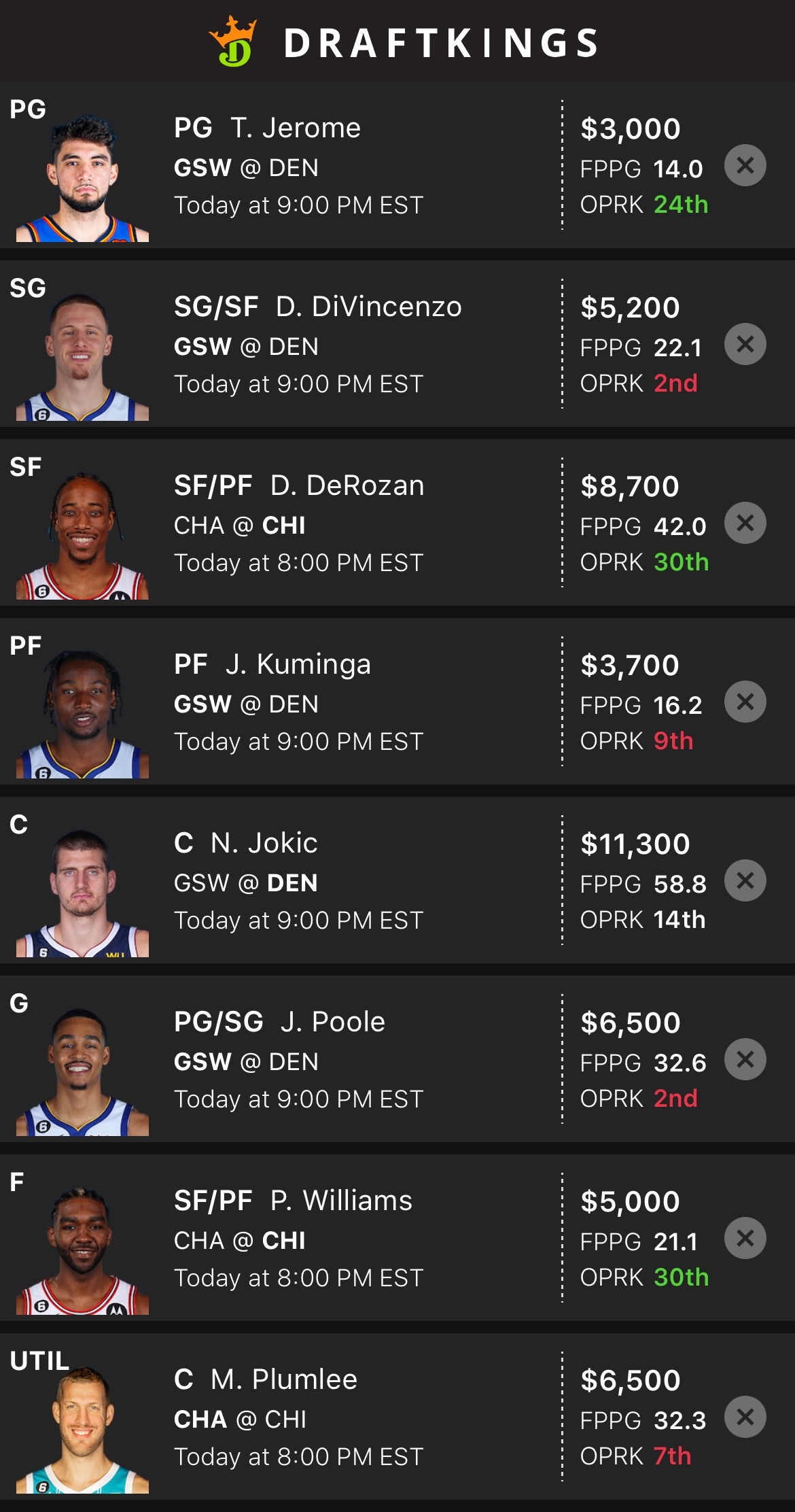Remove N. Jokic from the C slot

tap(745, 880)
